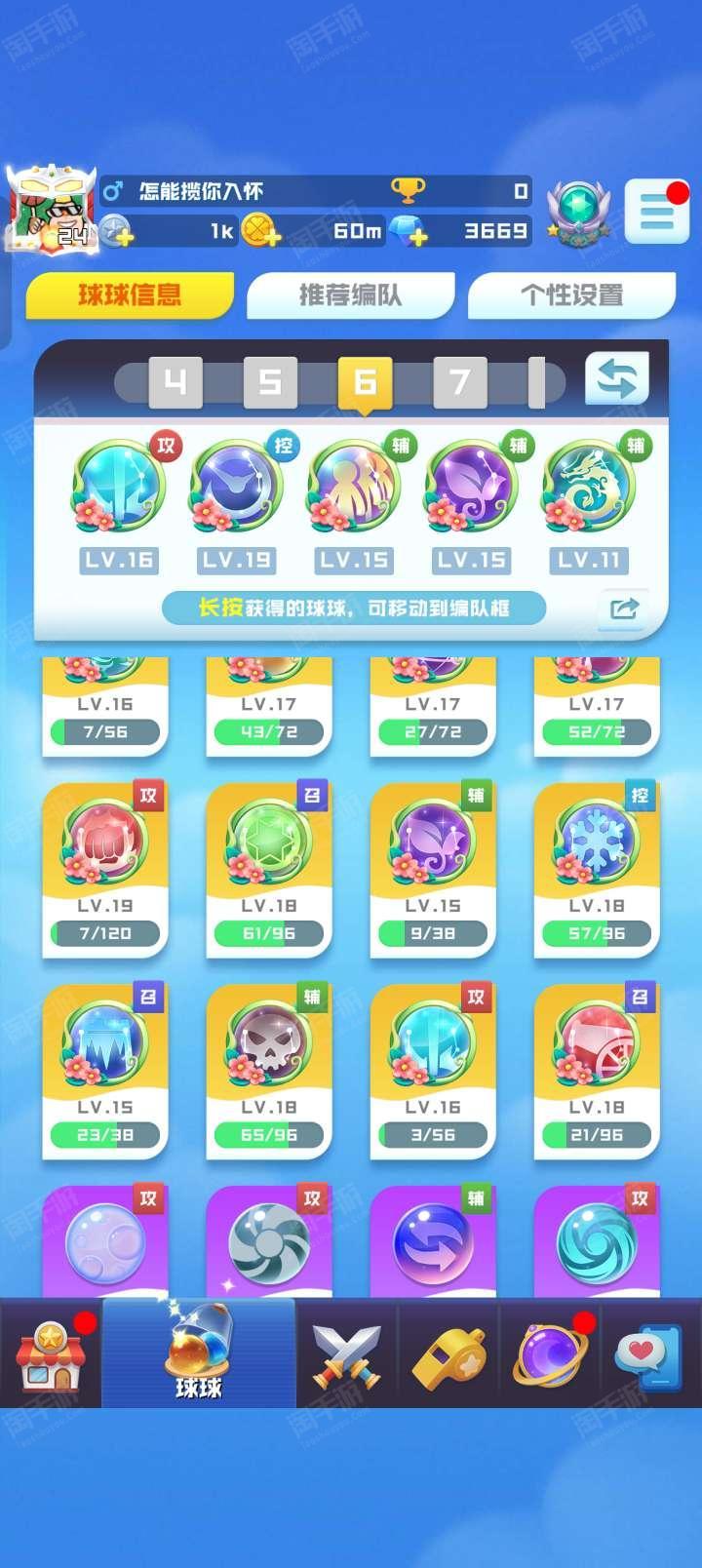Screen dimensions: 702x1568
Task: Go to the crossed swords battle tab
Action: coord(346,1356)
